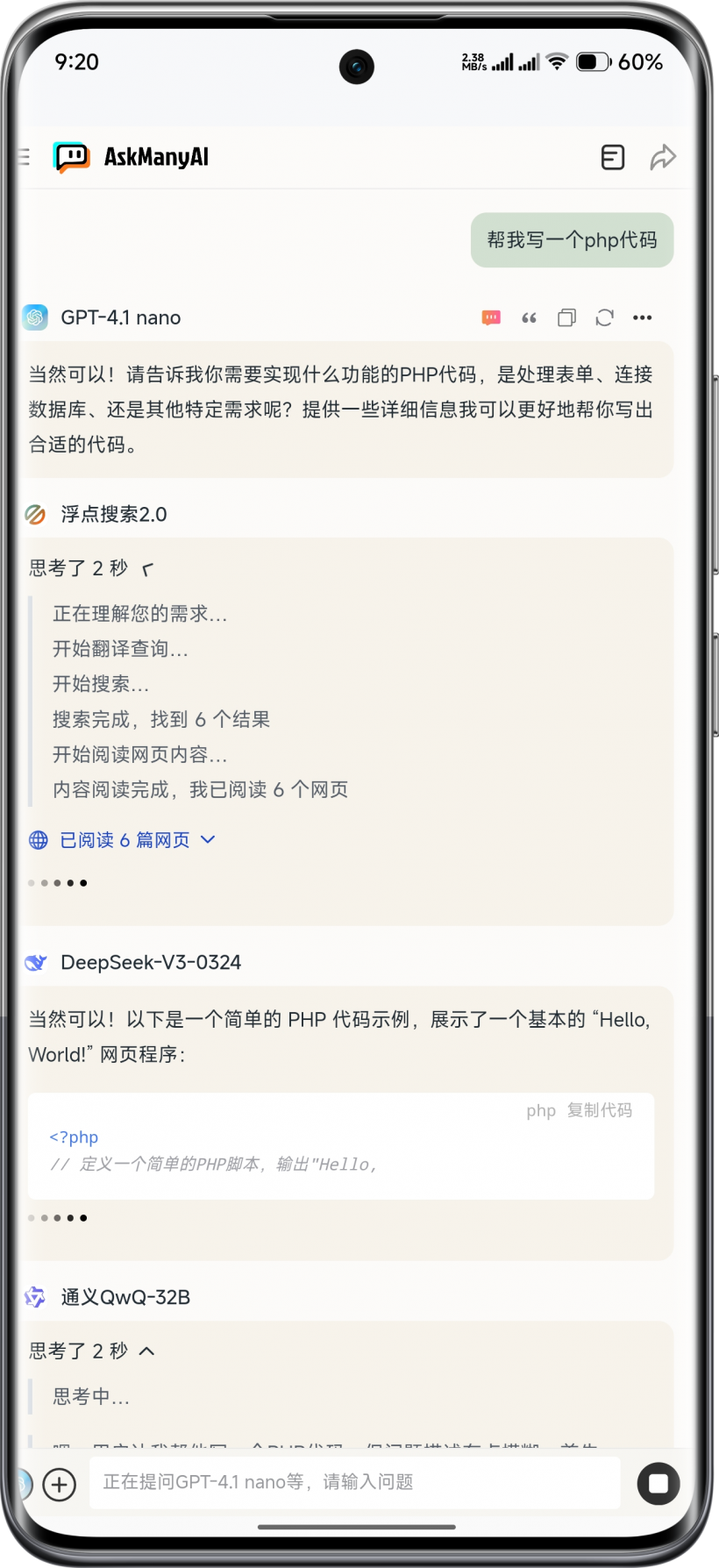
Task: Regenerate the GPT-4.1 nano response
Action: tap(604, 317)
